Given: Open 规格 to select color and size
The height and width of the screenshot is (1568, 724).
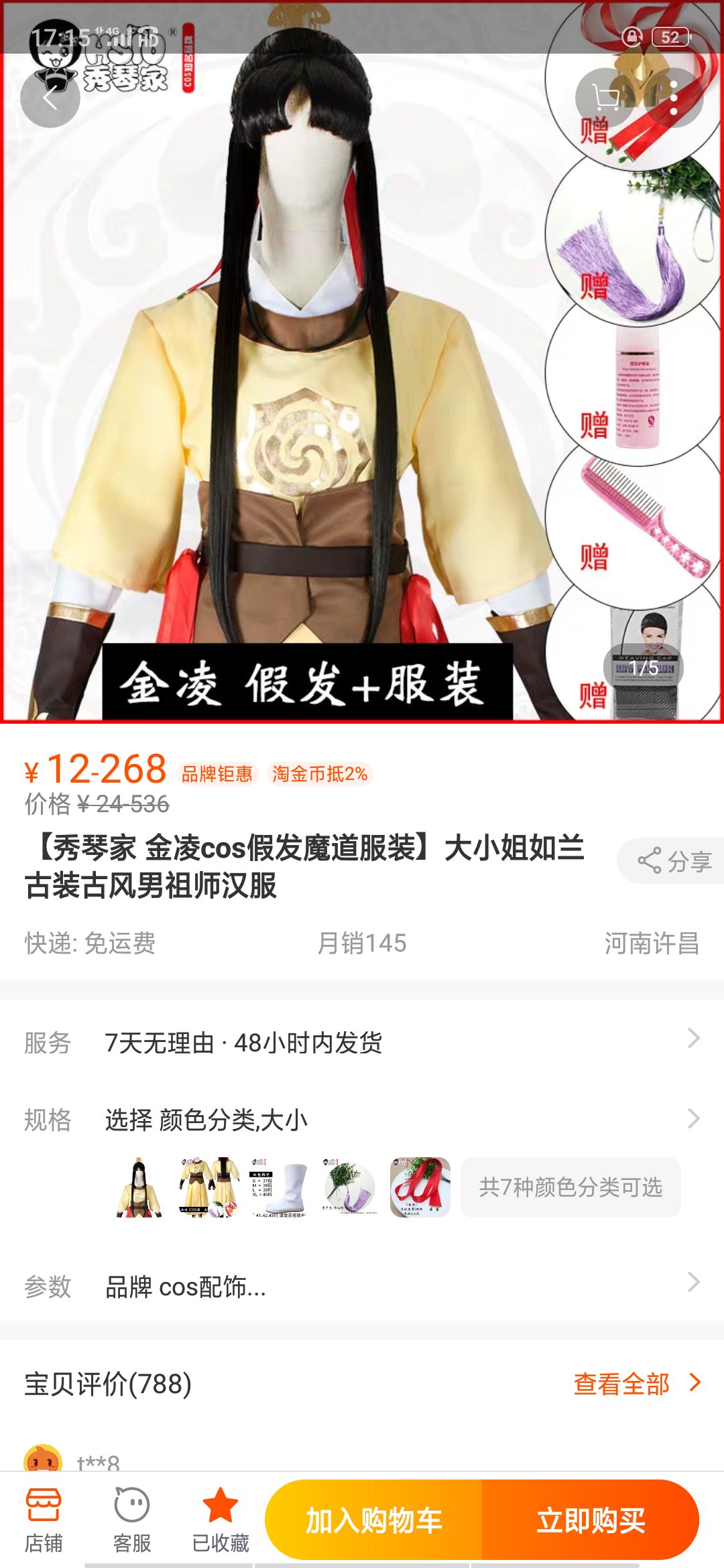Looking at the screenshot, I should pyautogui.click(x=362, y=1119).
